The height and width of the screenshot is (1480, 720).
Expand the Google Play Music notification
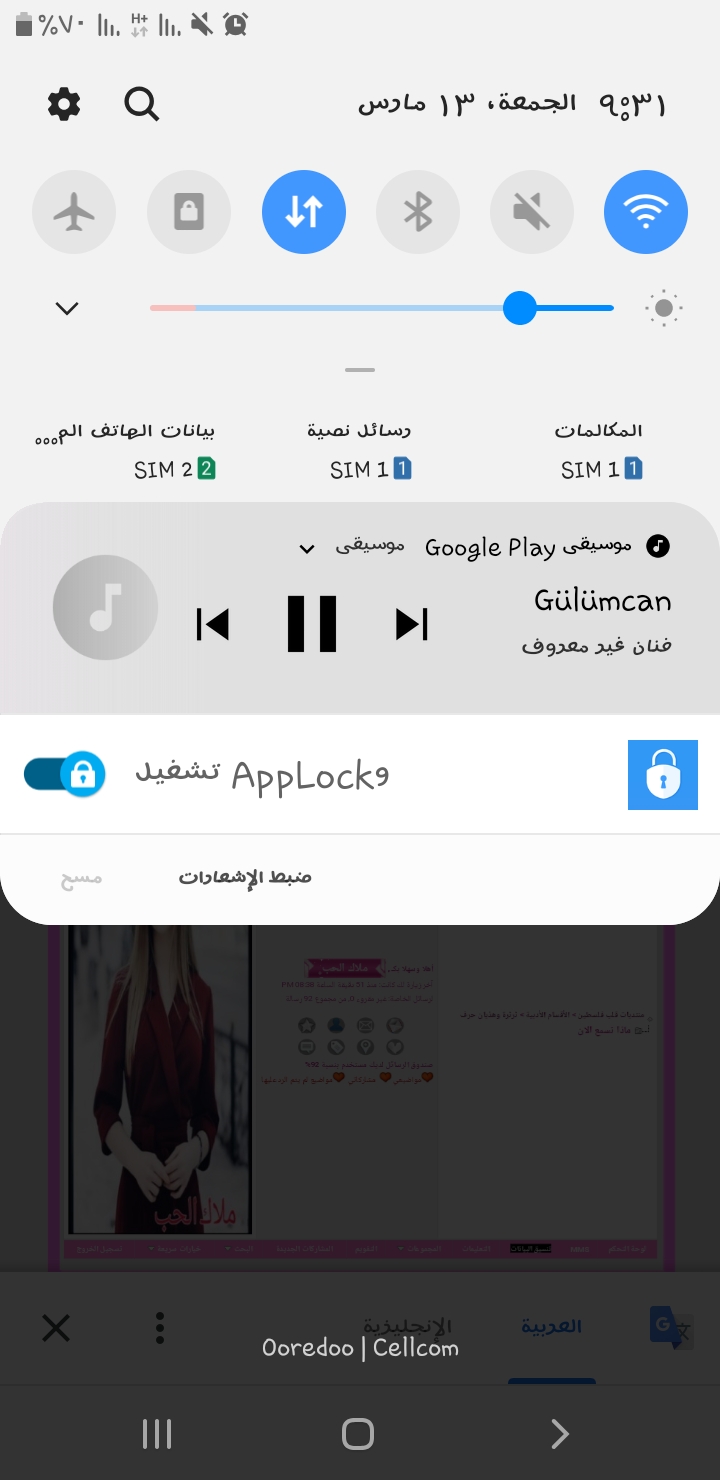pos(308,548)
